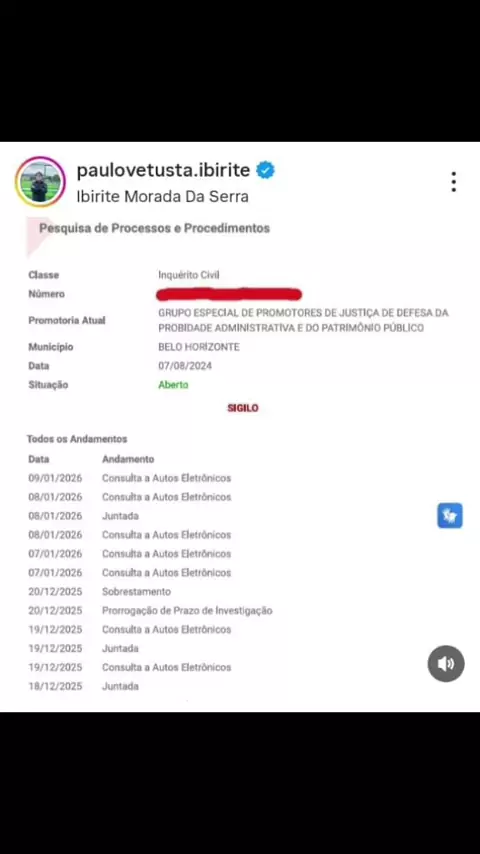Open the Ibirite Morada Da Serra location

coord(162,196)
